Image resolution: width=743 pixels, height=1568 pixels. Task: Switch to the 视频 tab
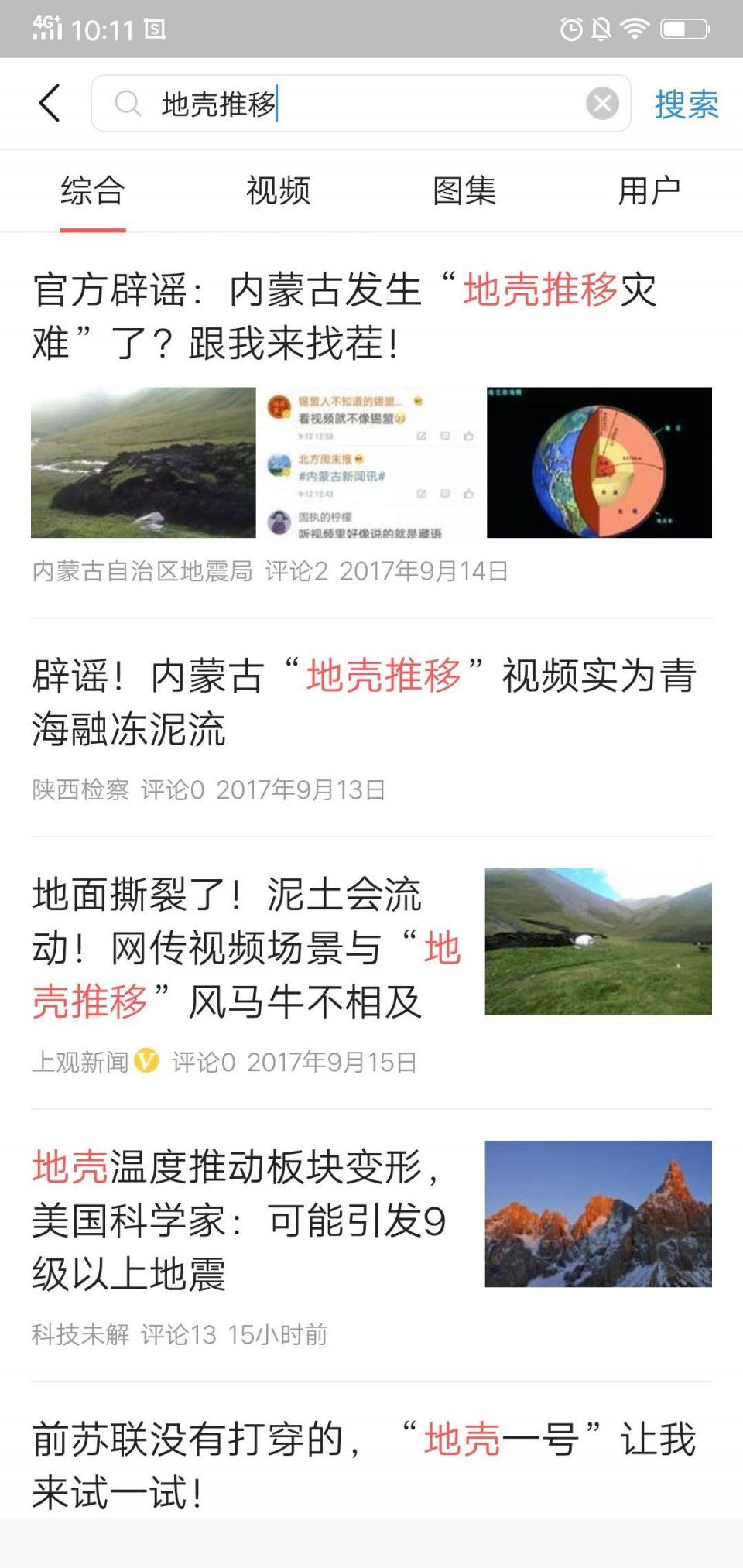point(278,191)
